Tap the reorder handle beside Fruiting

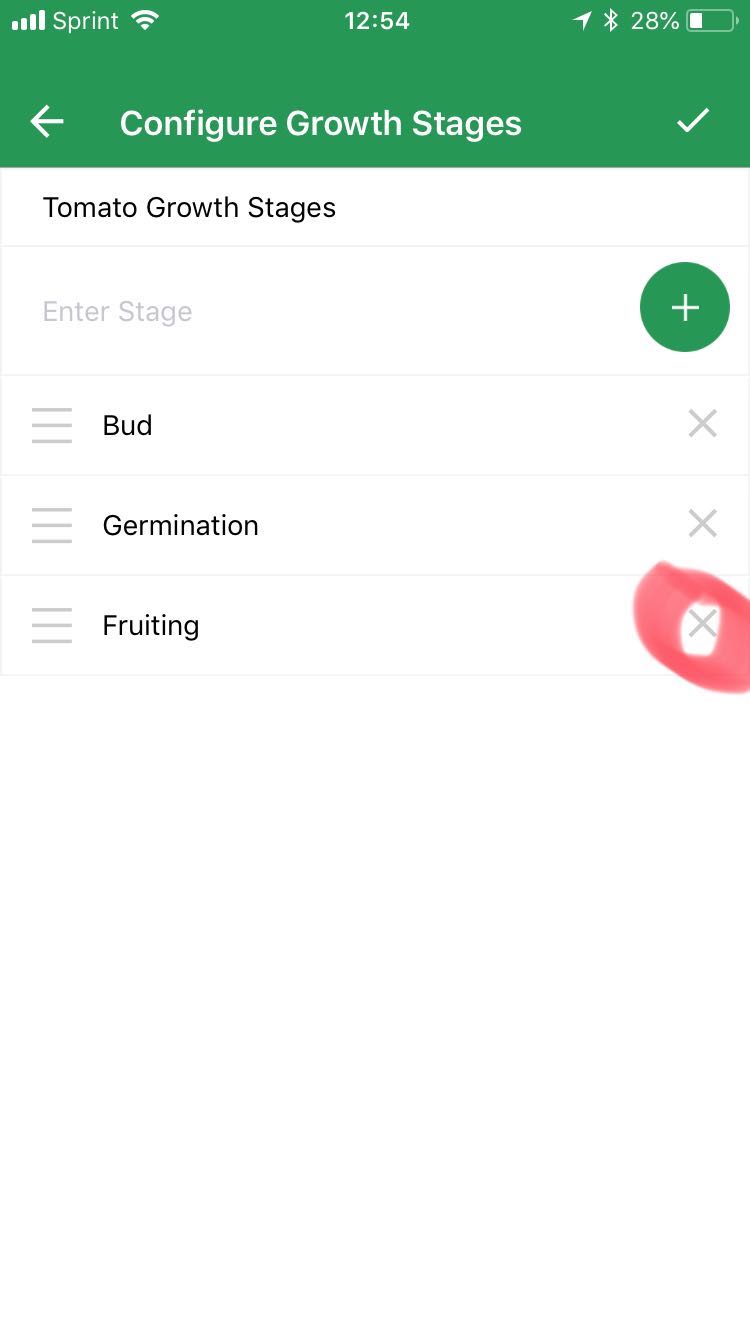(52, 625)
